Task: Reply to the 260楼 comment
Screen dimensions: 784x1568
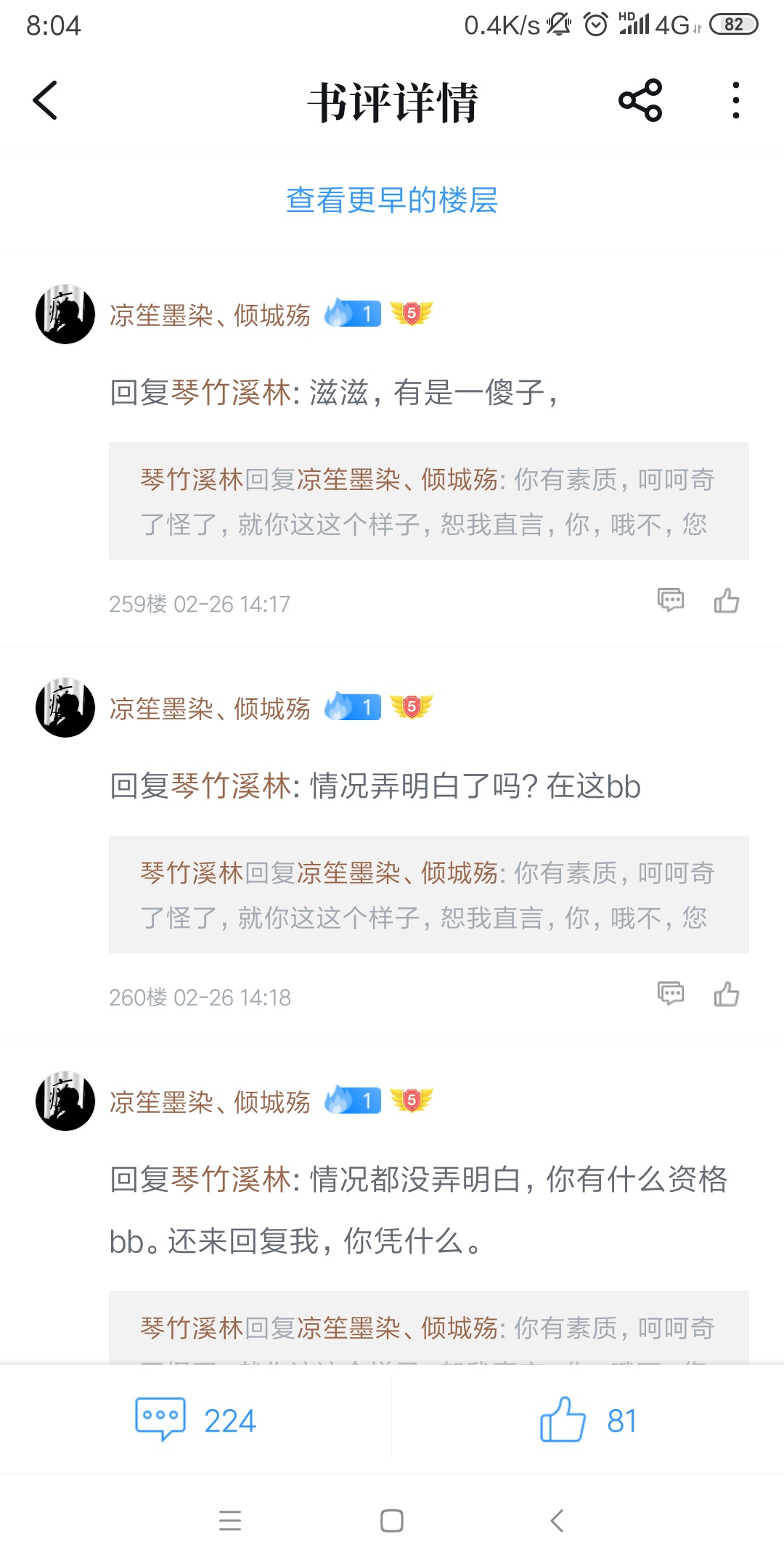Action: coord(671,995)
